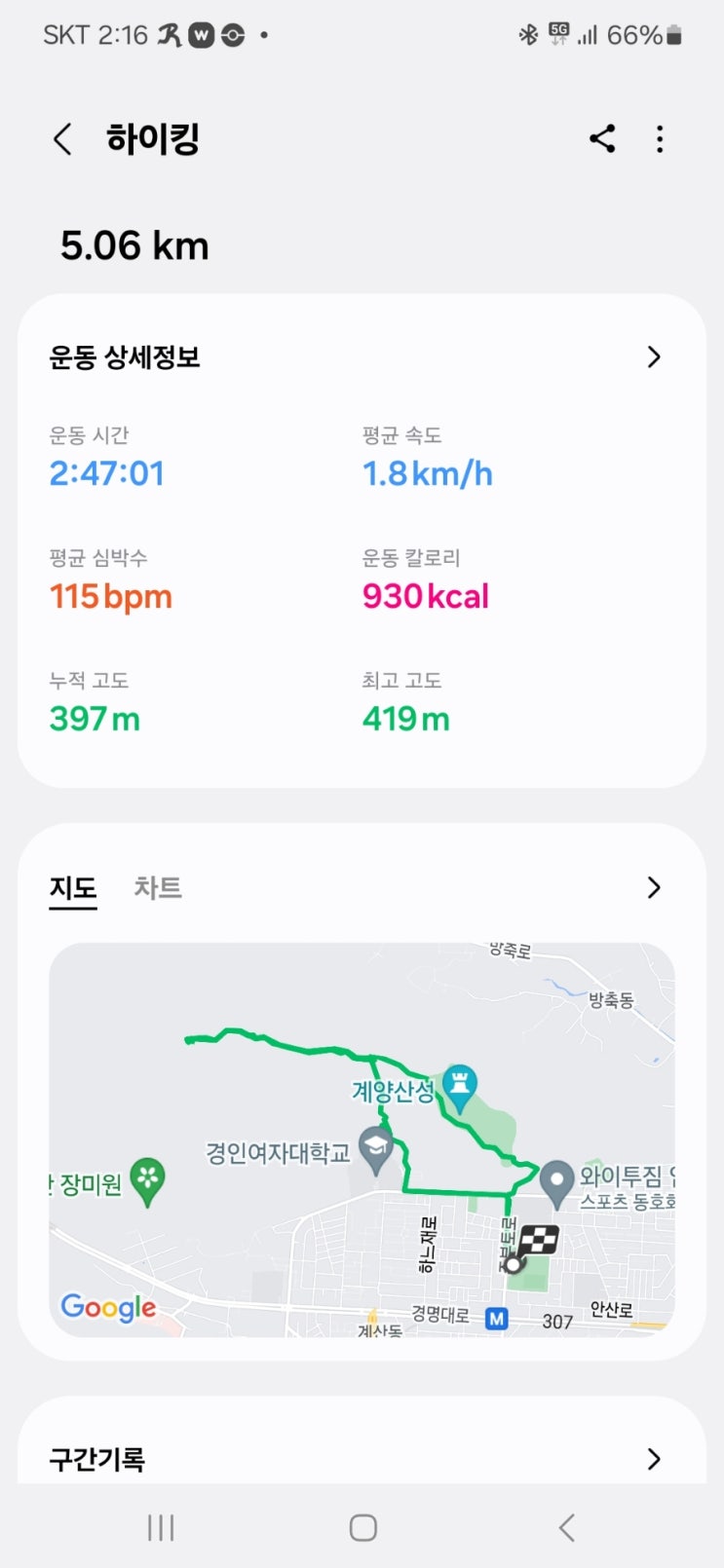Expand the map section with its chevron

654,887
